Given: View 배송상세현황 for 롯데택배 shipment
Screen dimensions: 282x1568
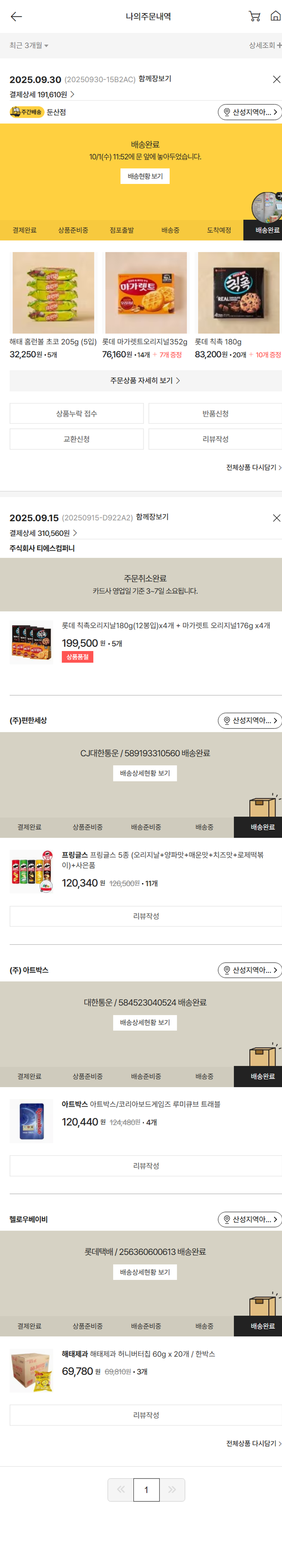Looking at the screenshot, I should coord(145,1272).
